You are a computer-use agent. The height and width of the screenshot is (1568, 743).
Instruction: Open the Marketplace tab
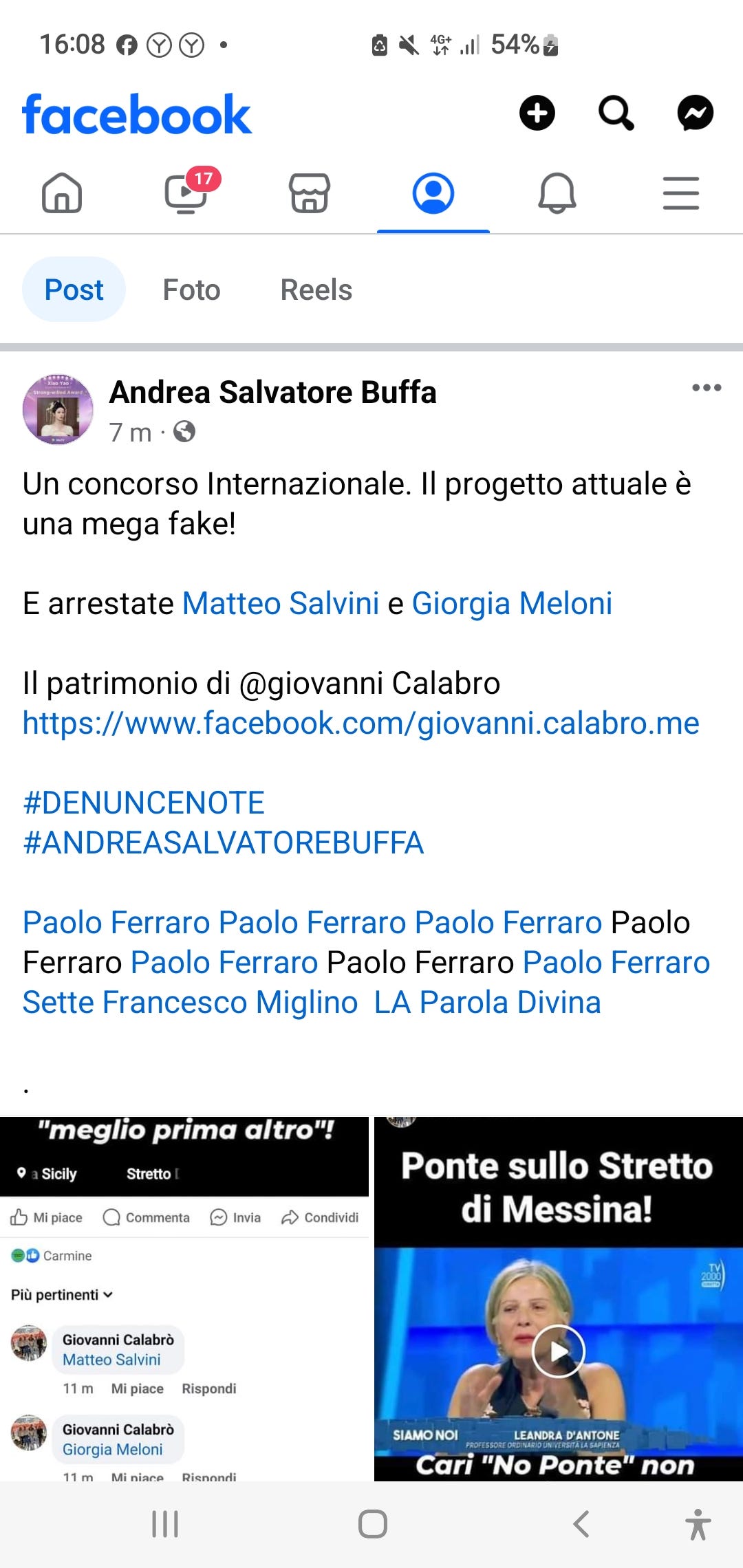310,193
